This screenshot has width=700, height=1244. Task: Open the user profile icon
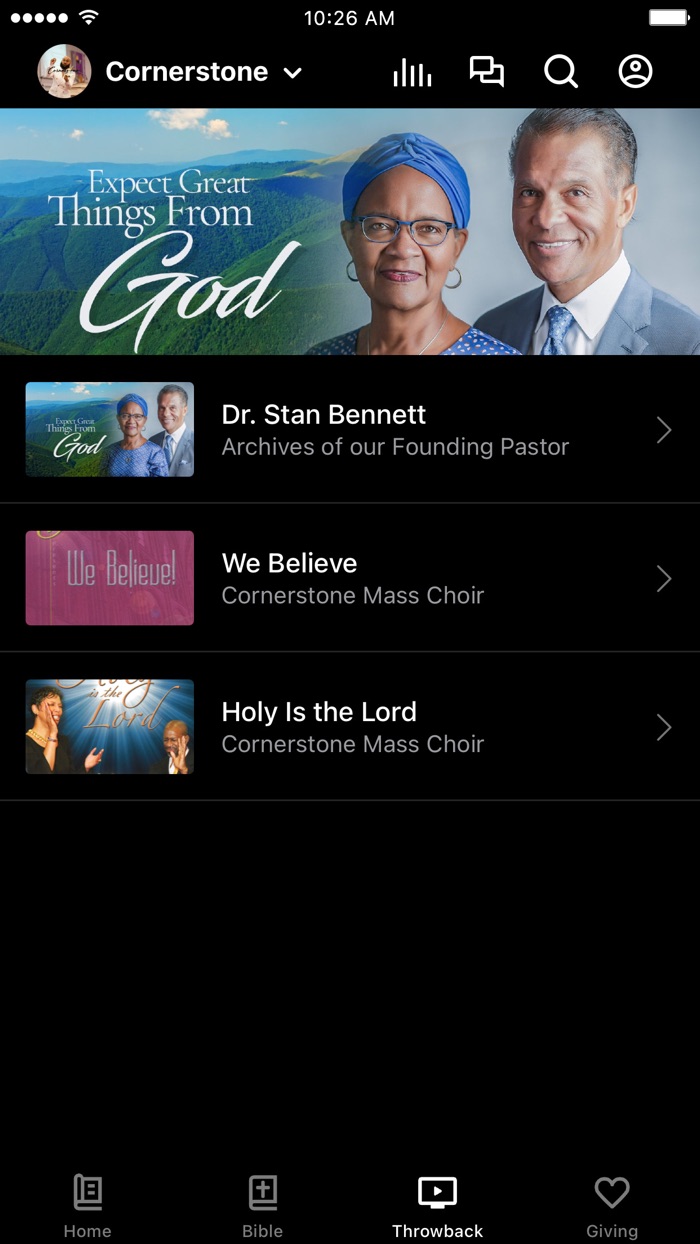[x=635, y=72]
